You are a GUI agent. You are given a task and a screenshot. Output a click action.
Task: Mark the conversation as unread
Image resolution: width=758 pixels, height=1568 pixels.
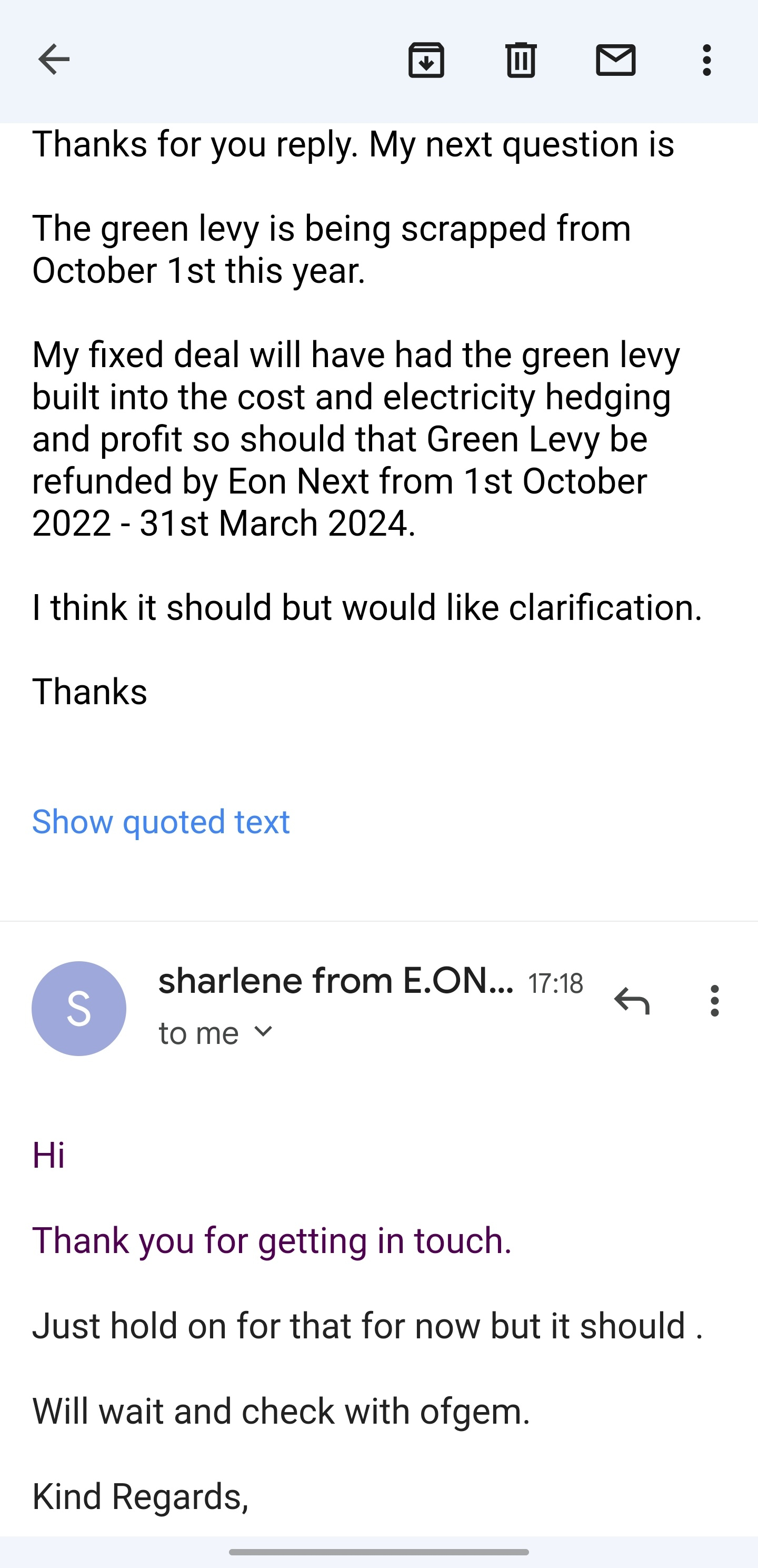click(x=616, y=60)
